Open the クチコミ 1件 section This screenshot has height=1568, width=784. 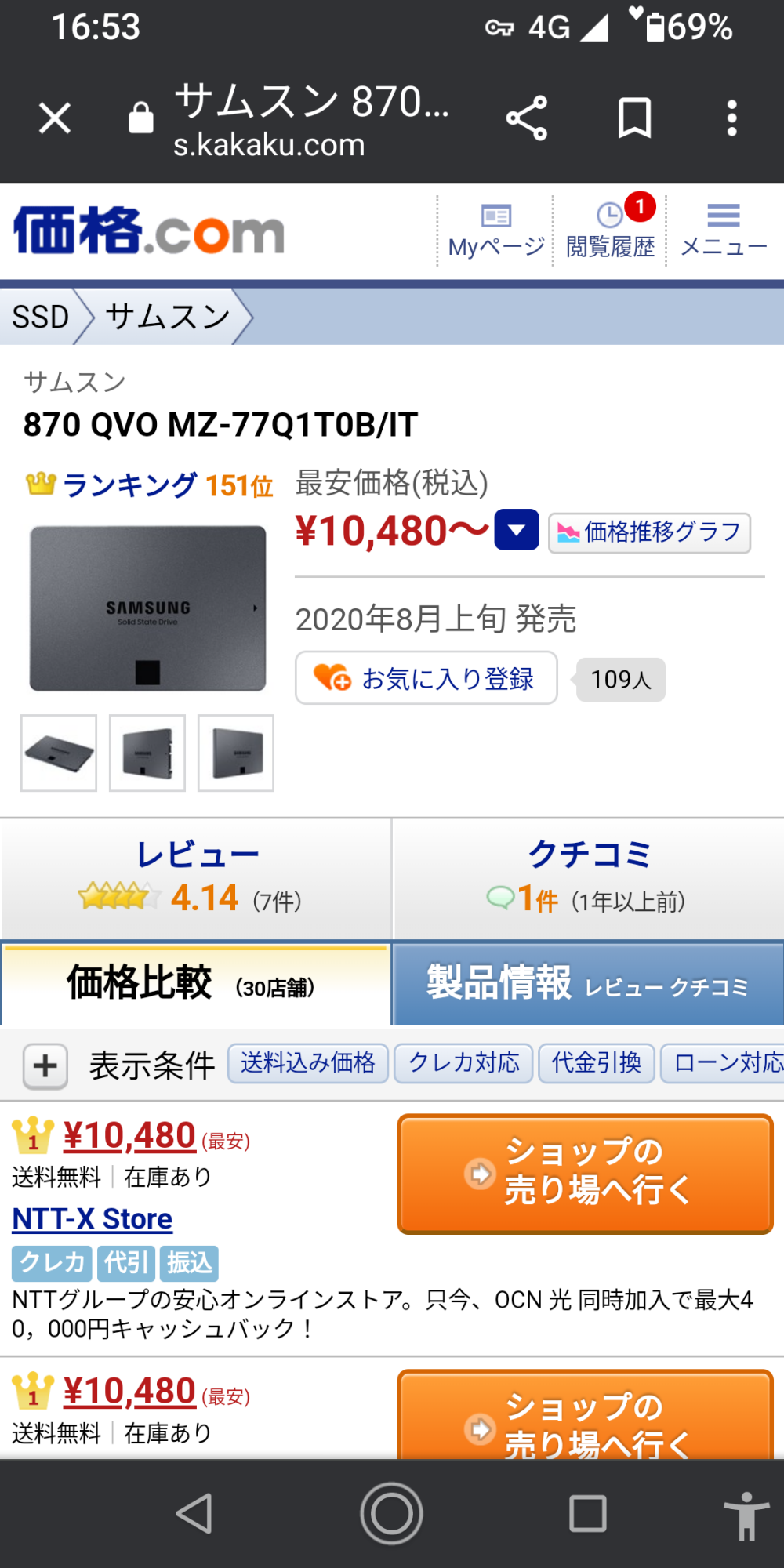(588, 878)
